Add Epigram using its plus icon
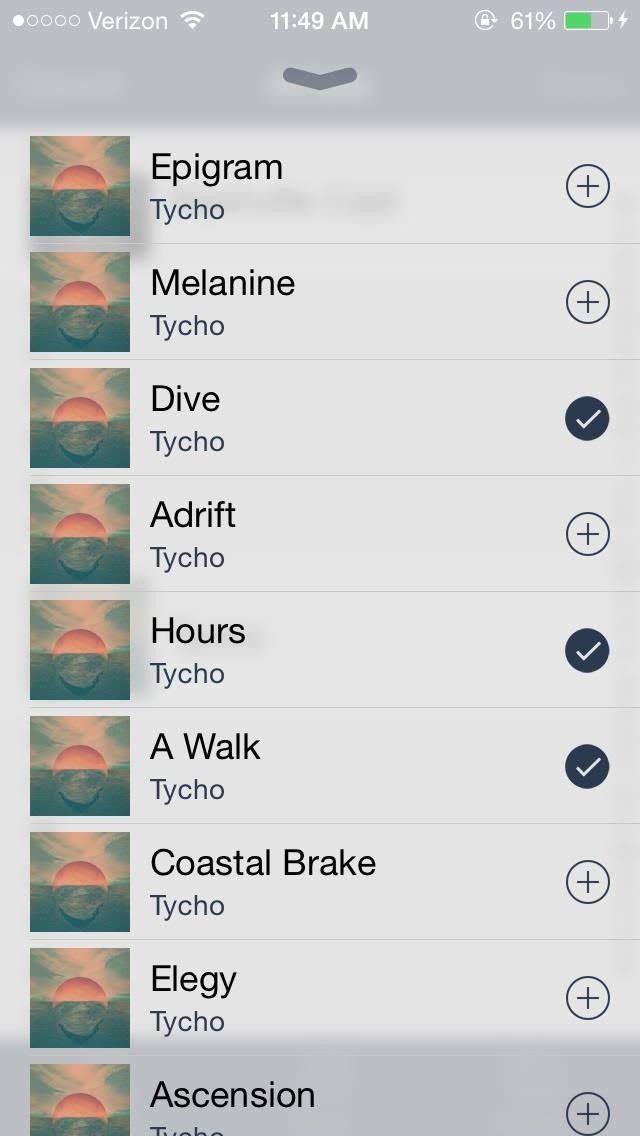 click(588, 186)
